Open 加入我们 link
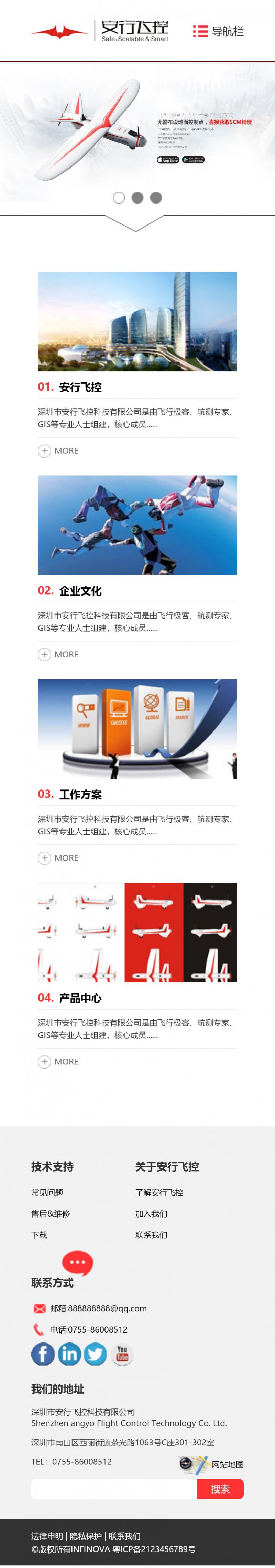 151,1214
